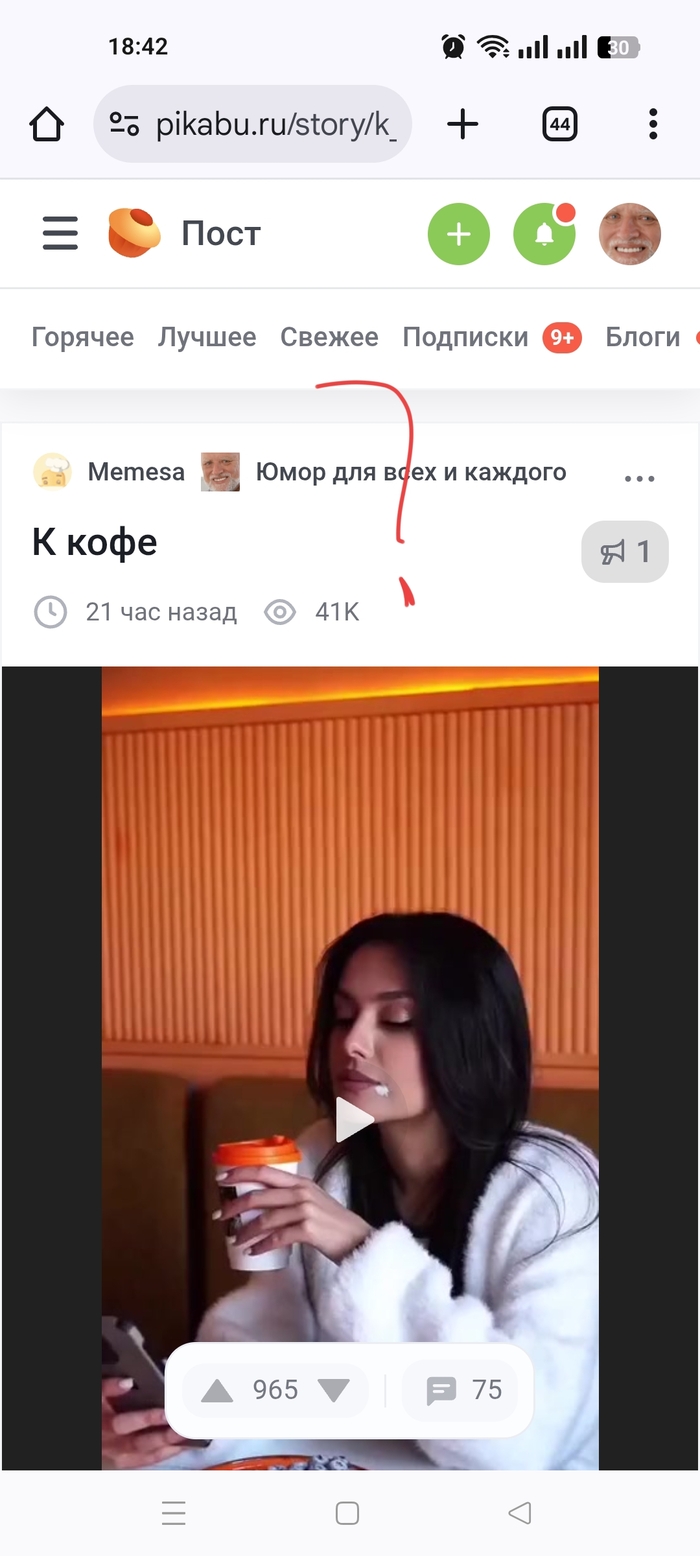Open the profile avatar in the header
Image resolution: width=700 pixels, height=1556 pixels.
[629, 234]
